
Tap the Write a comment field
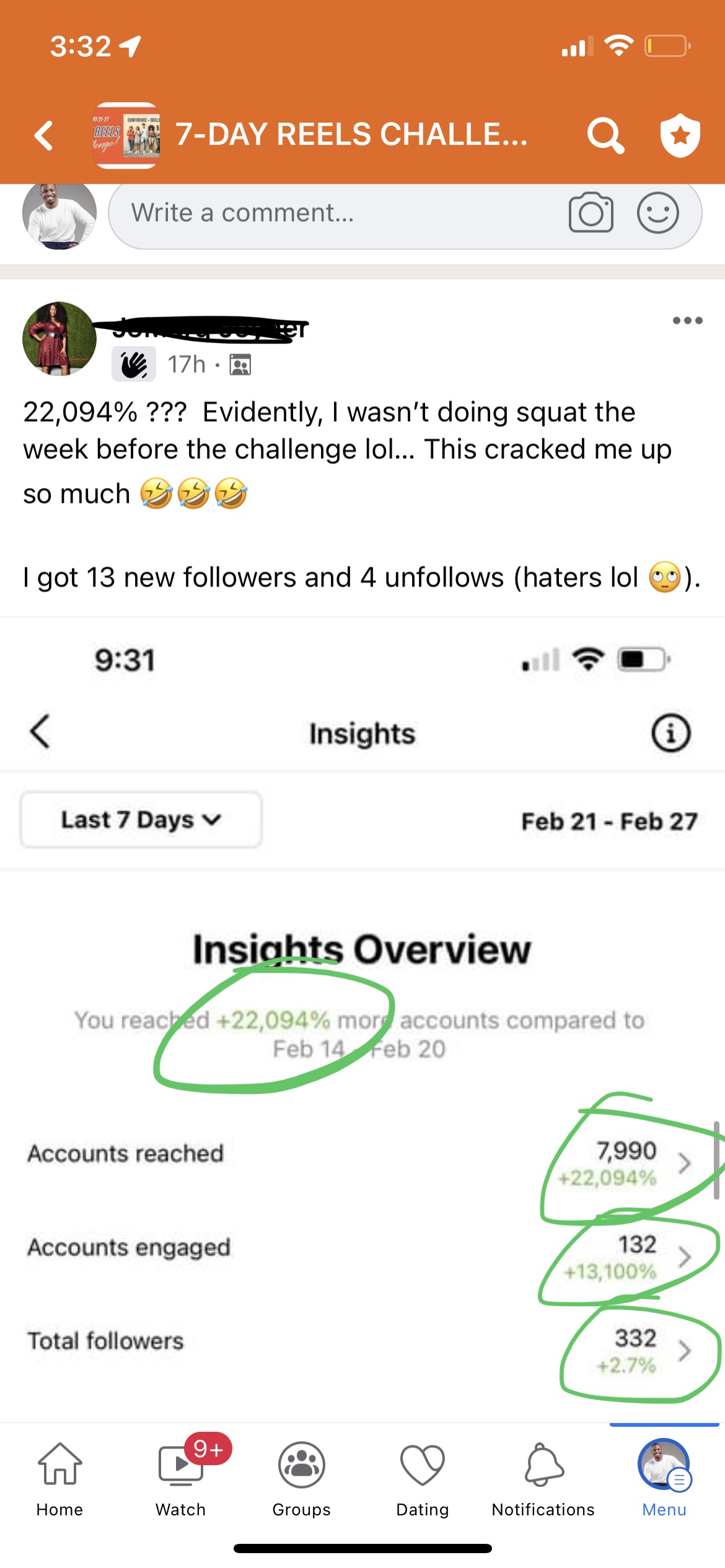[335, 214]
